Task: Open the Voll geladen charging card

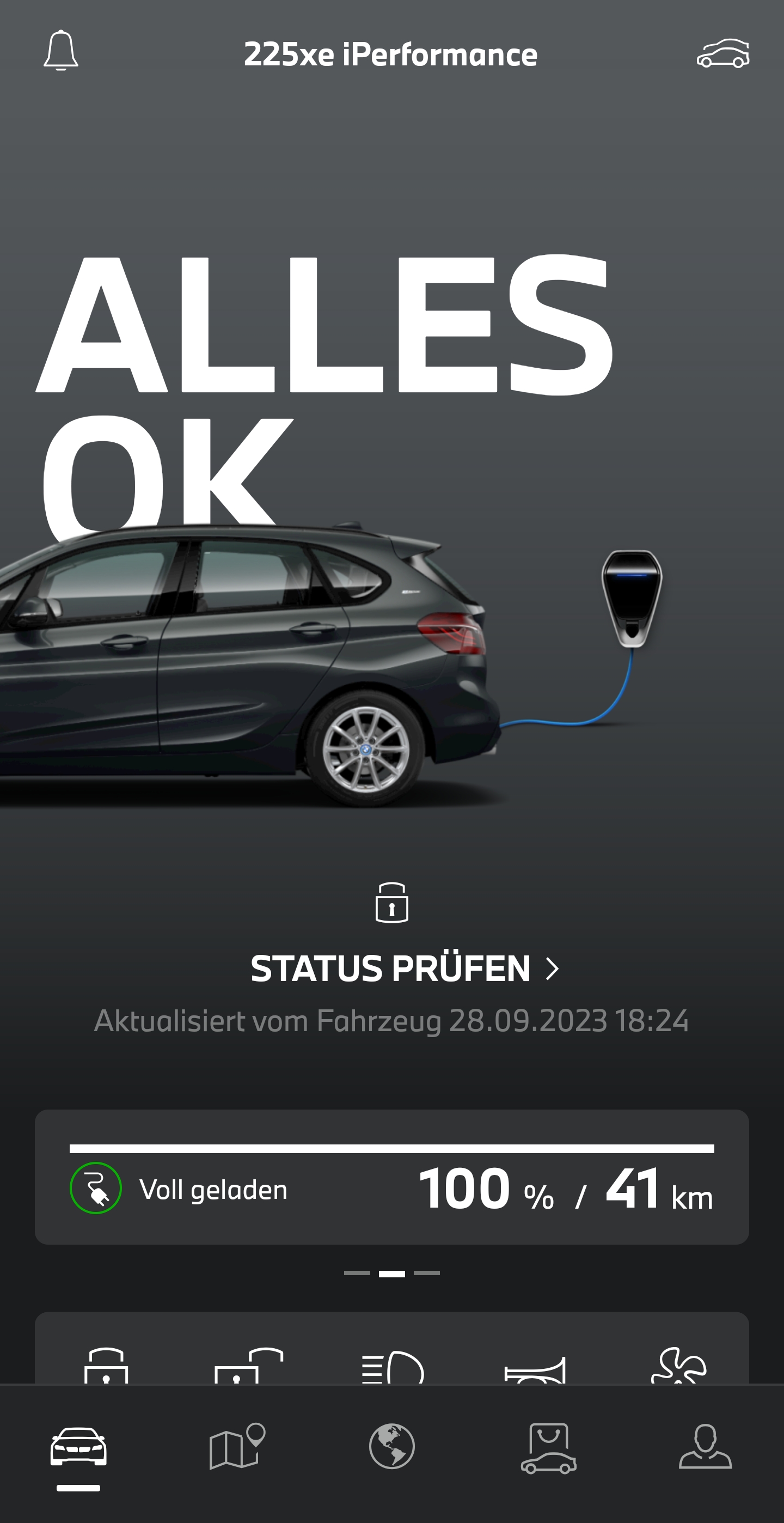Action: pyautogui.click(x=391, y=1177)
